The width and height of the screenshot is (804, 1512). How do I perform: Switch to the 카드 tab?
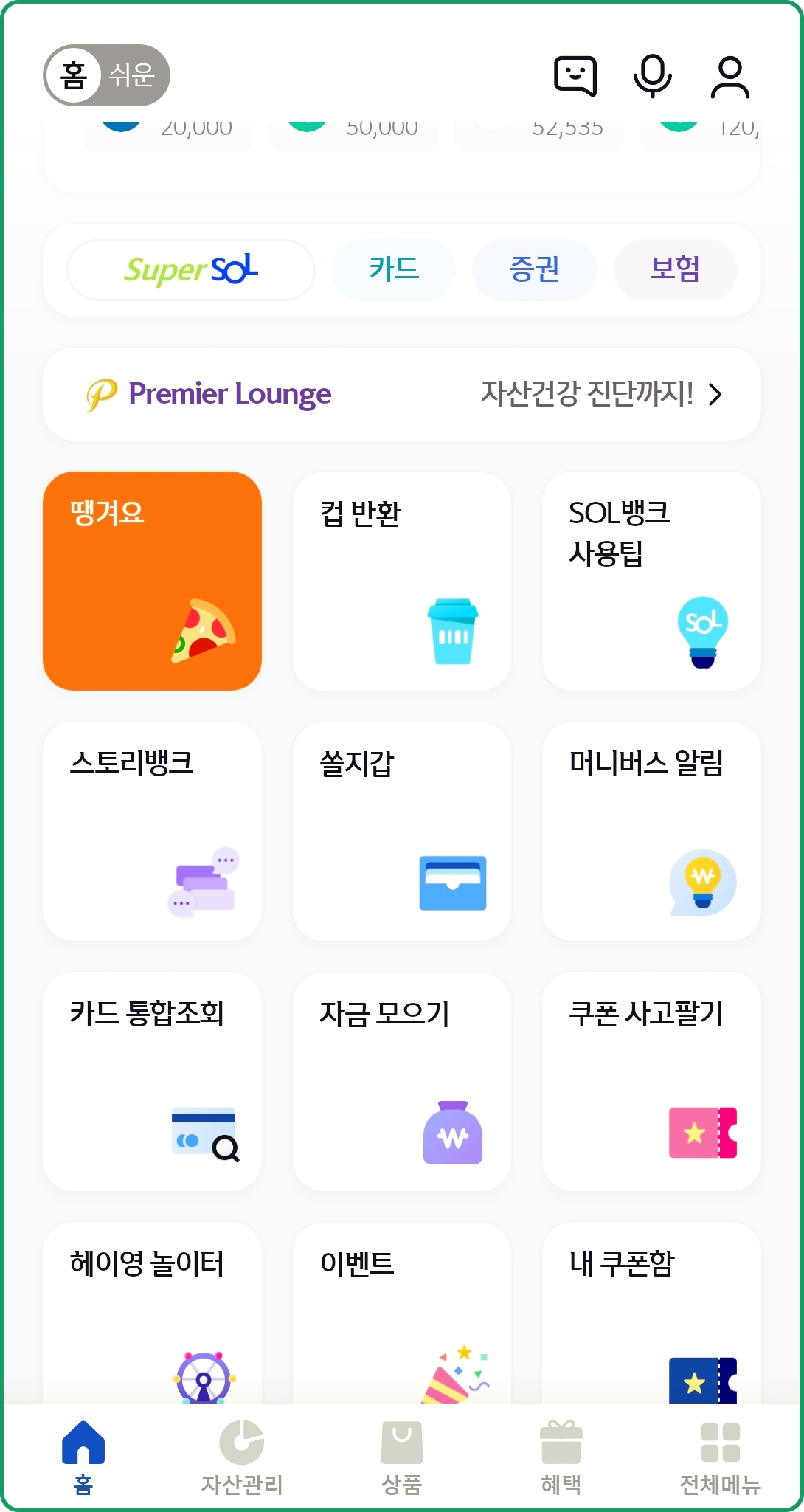click(394, 269)
